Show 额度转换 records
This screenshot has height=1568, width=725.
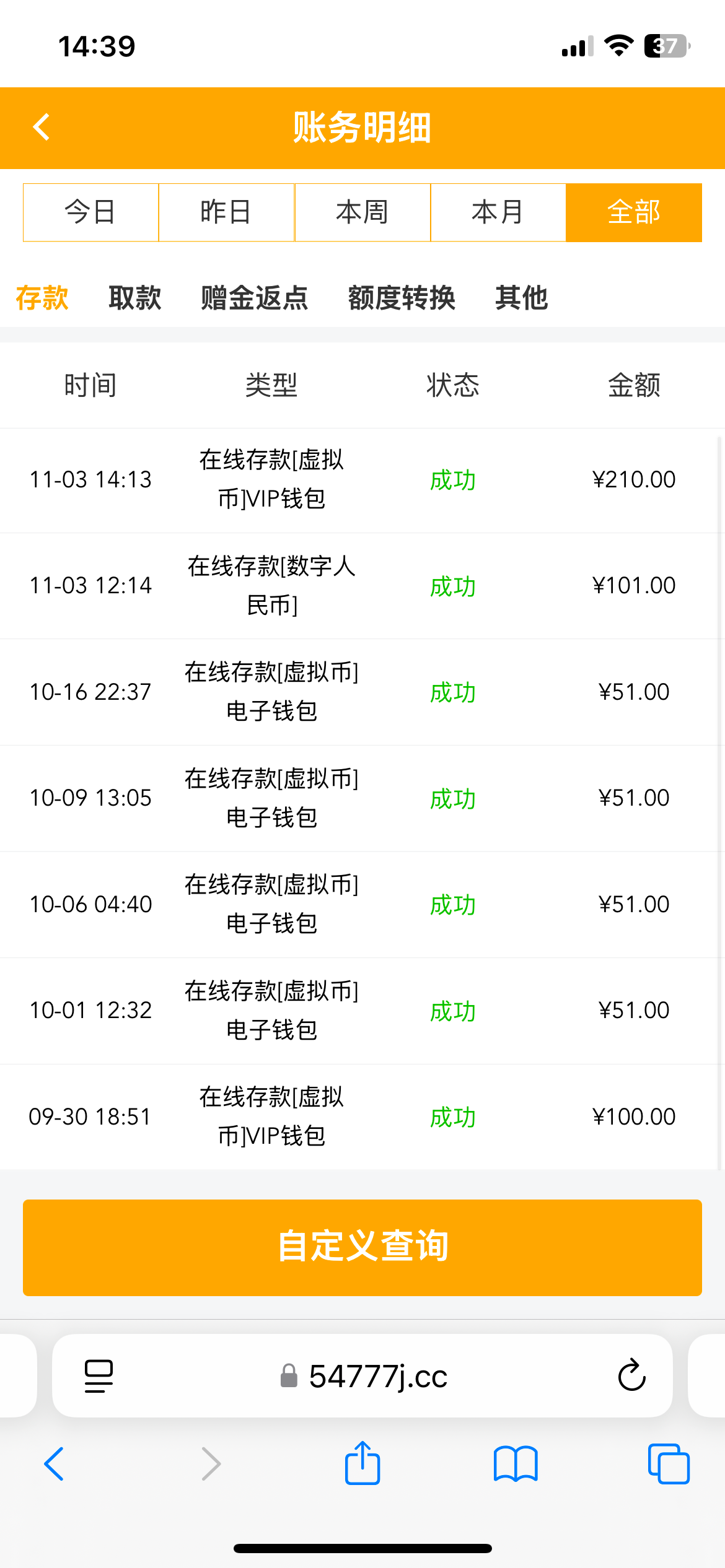402,298
